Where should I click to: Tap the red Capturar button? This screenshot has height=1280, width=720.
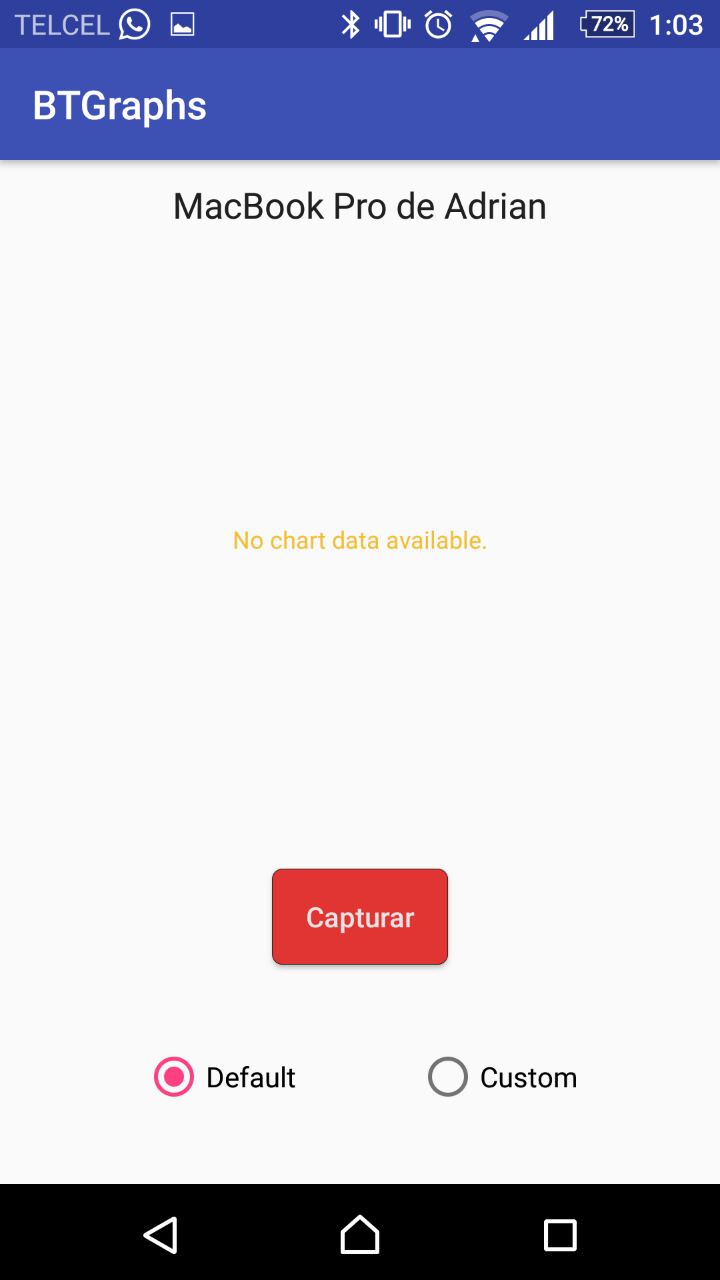(x=360, y=917)
